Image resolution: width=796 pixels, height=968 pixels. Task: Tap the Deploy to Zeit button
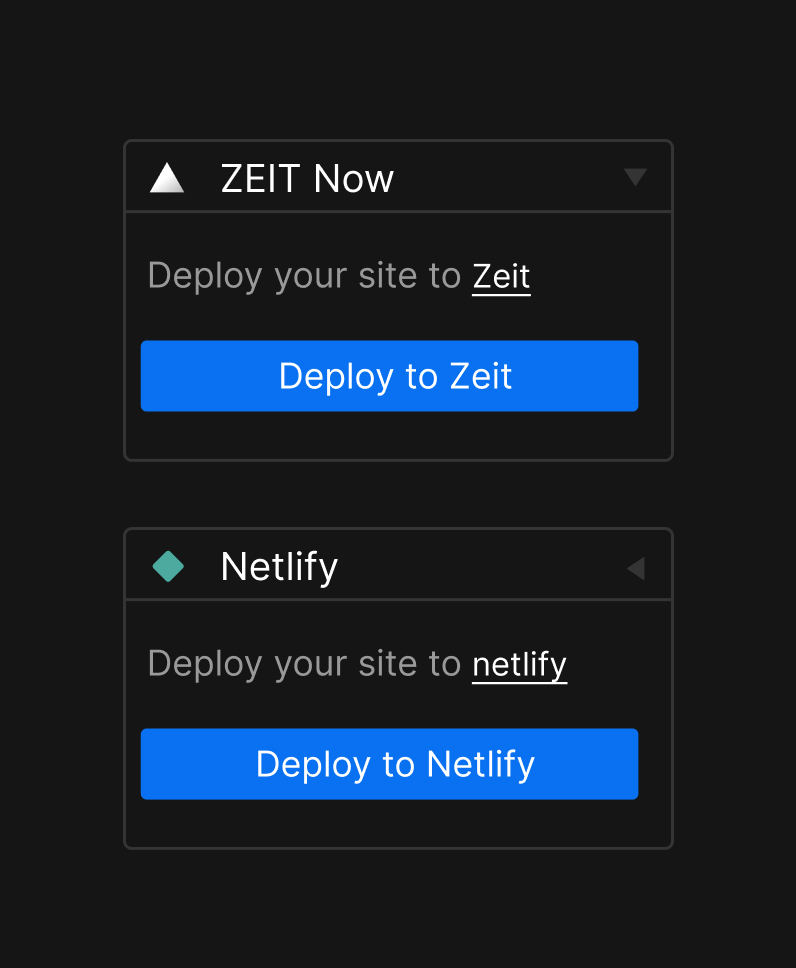(389, 376)
